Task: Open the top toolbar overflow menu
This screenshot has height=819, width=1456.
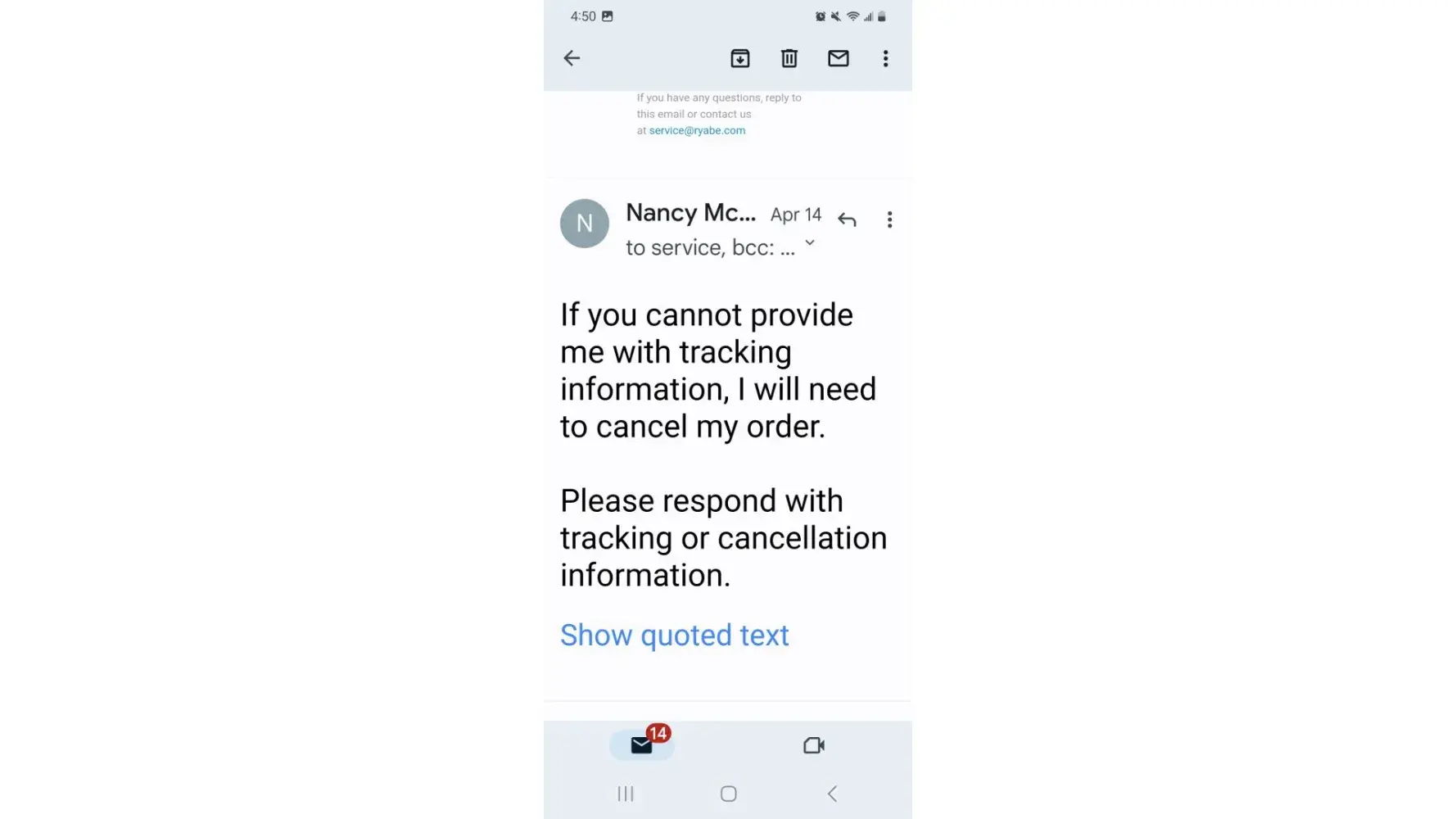Action: 885,58
